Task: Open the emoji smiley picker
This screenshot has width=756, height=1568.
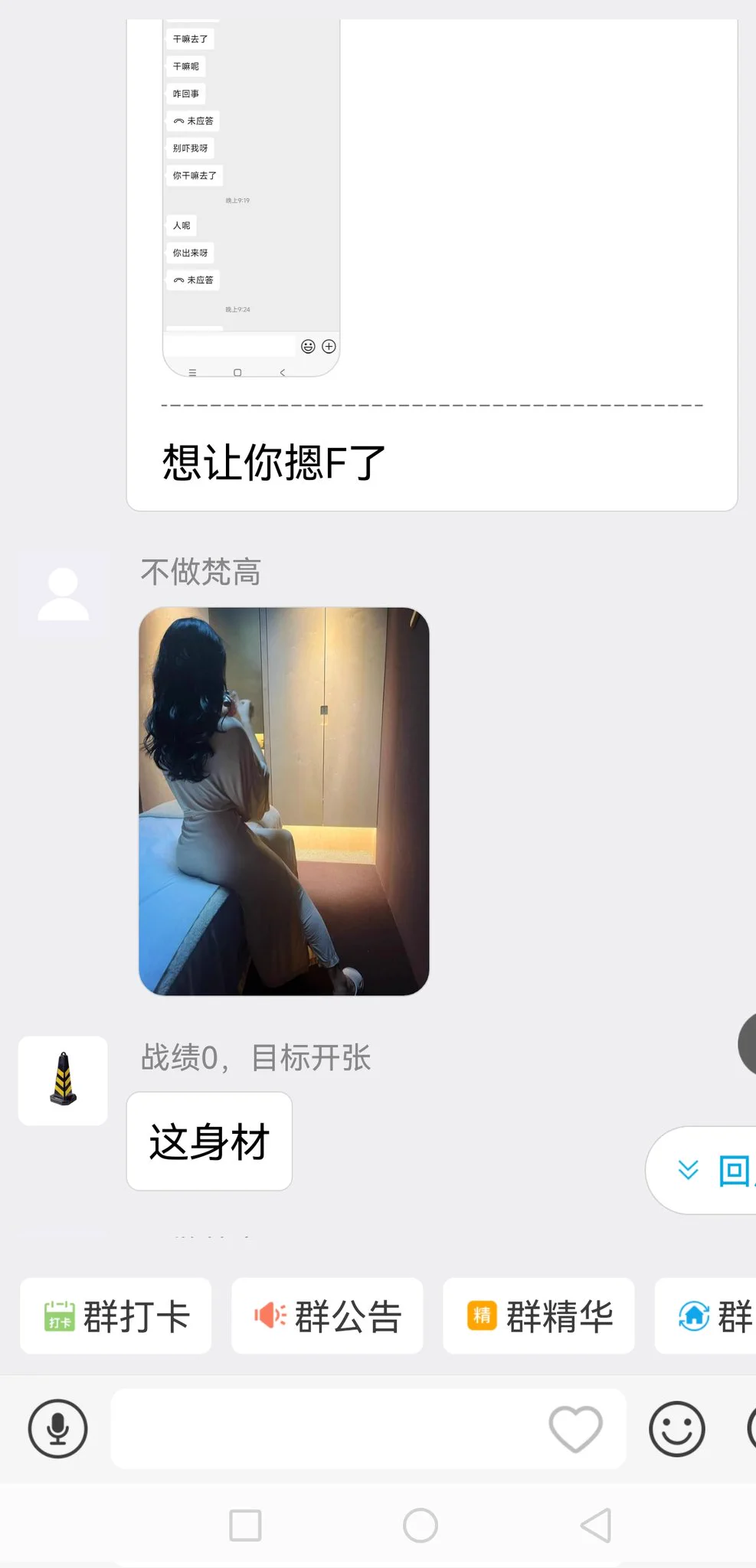Action: tap(676, 1429)
